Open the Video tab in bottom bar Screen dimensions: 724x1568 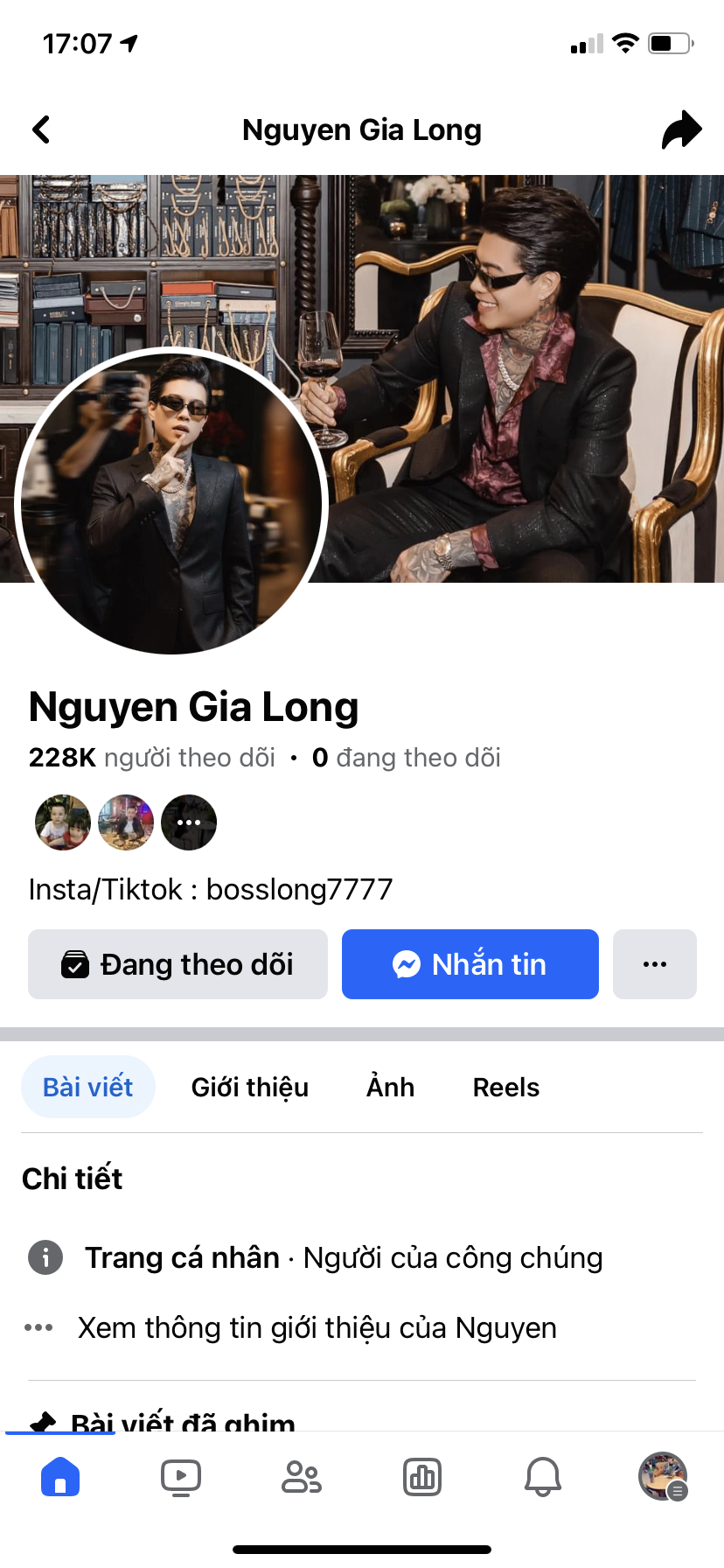click(181, 1478)
